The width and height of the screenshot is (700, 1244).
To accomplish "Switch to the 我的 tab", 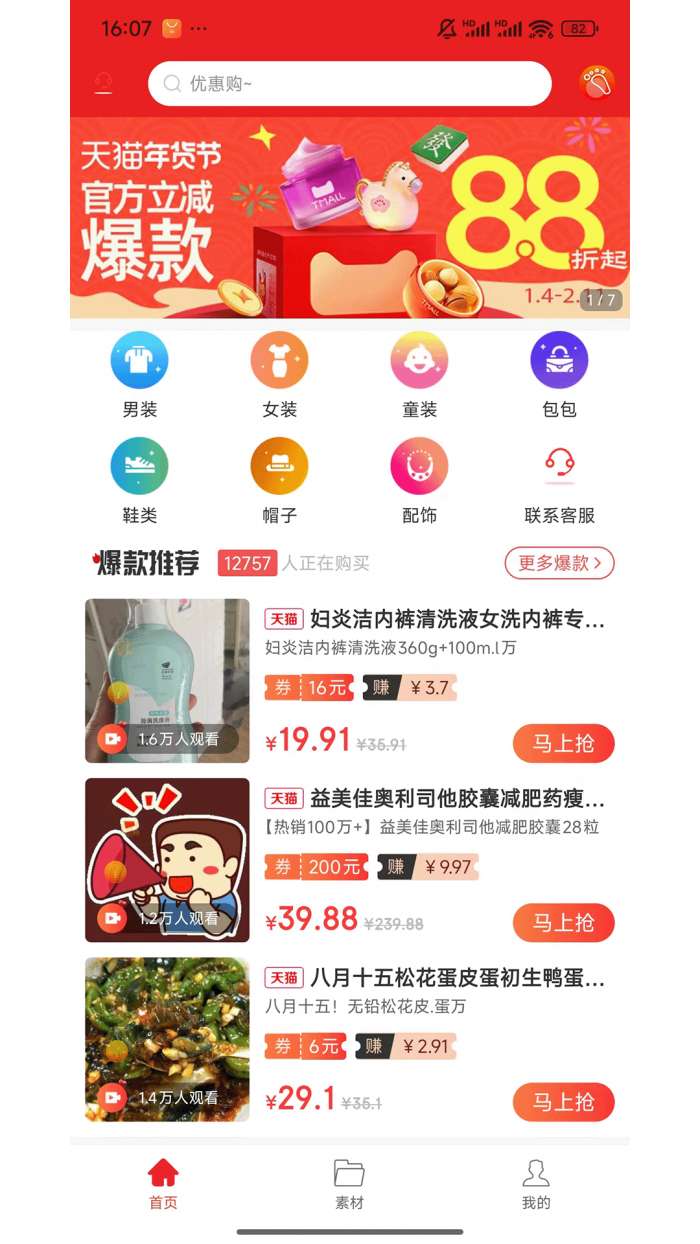I will pos(536,1184).
